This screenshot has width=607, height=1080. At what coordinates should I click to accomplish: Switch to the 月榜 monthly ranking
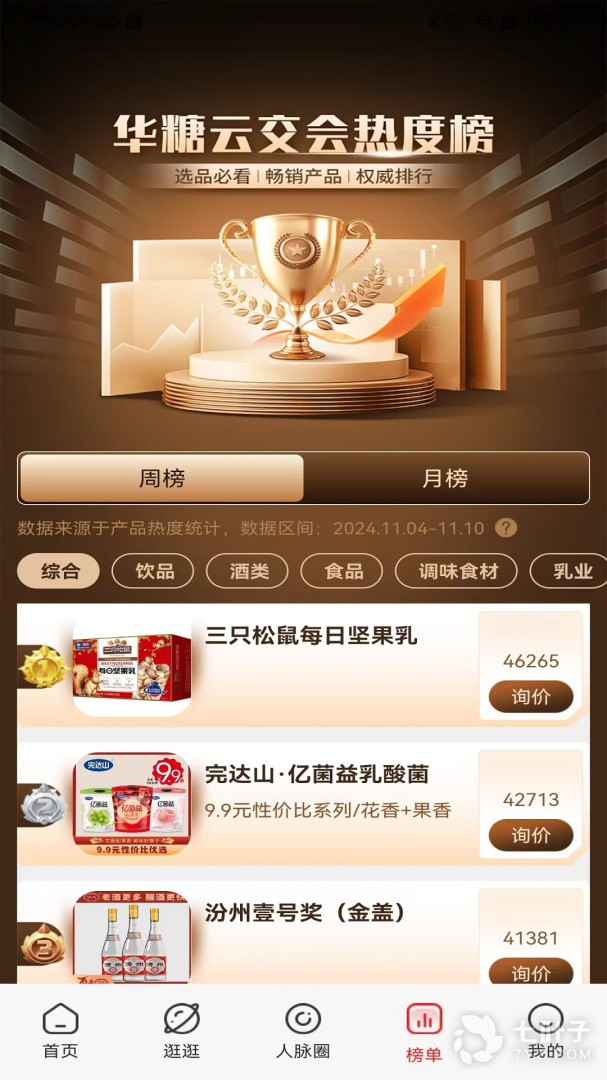tap(445, 478)
